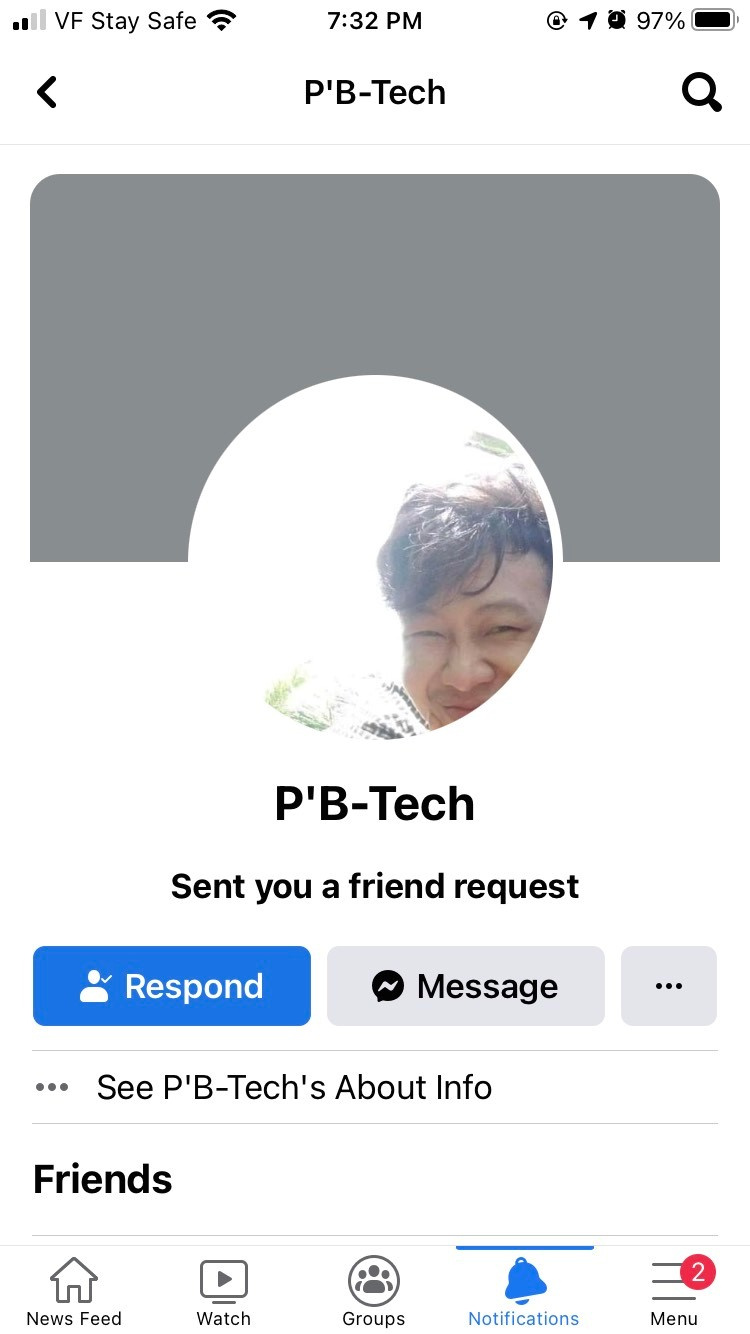This screenshot has width=750, height=1334.
Task: Switch to the Watch tab
Action: point(224,1291)
